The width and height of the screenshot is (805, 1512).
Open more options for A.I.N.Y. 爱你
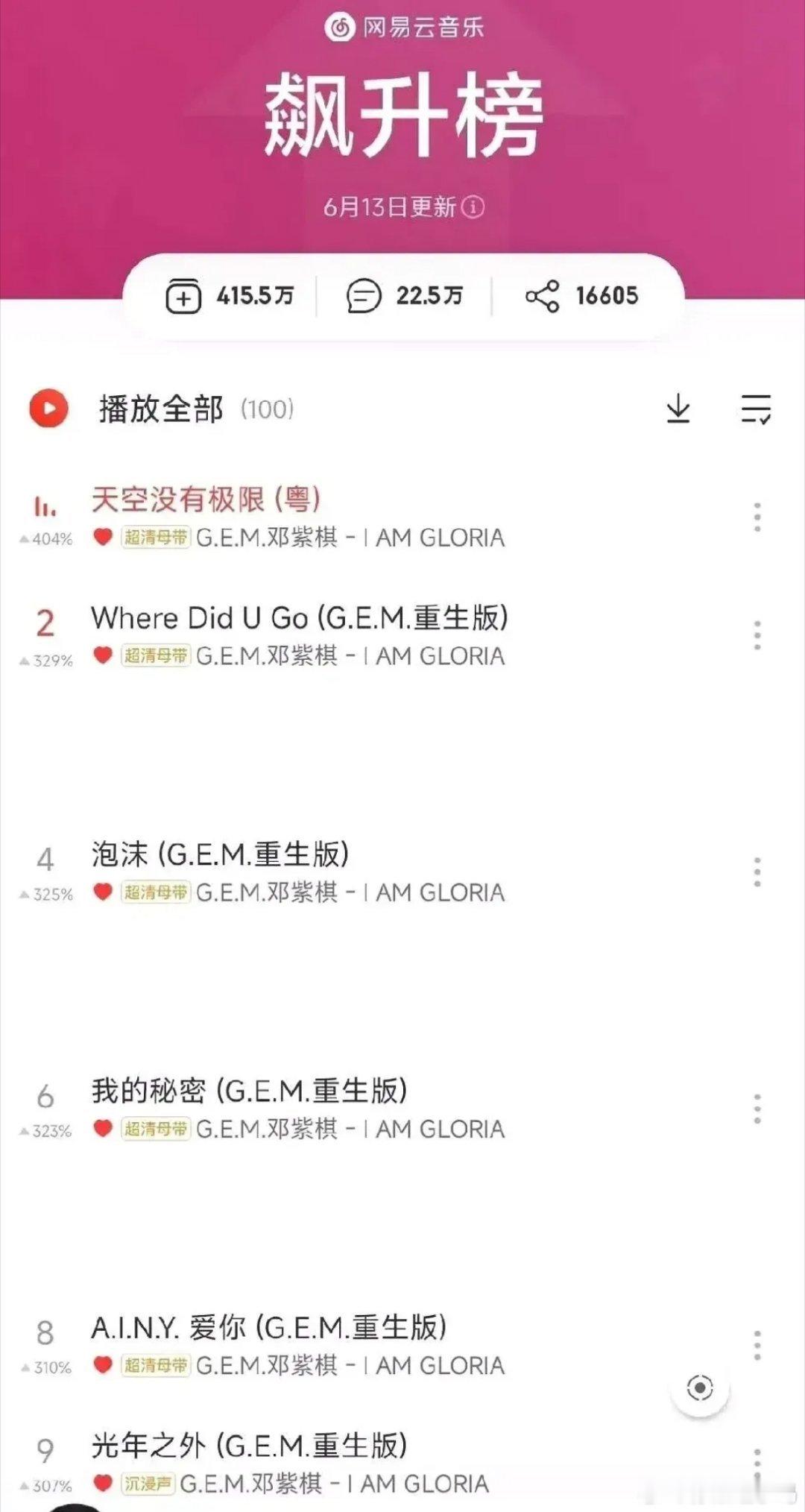coord(757,1345)
